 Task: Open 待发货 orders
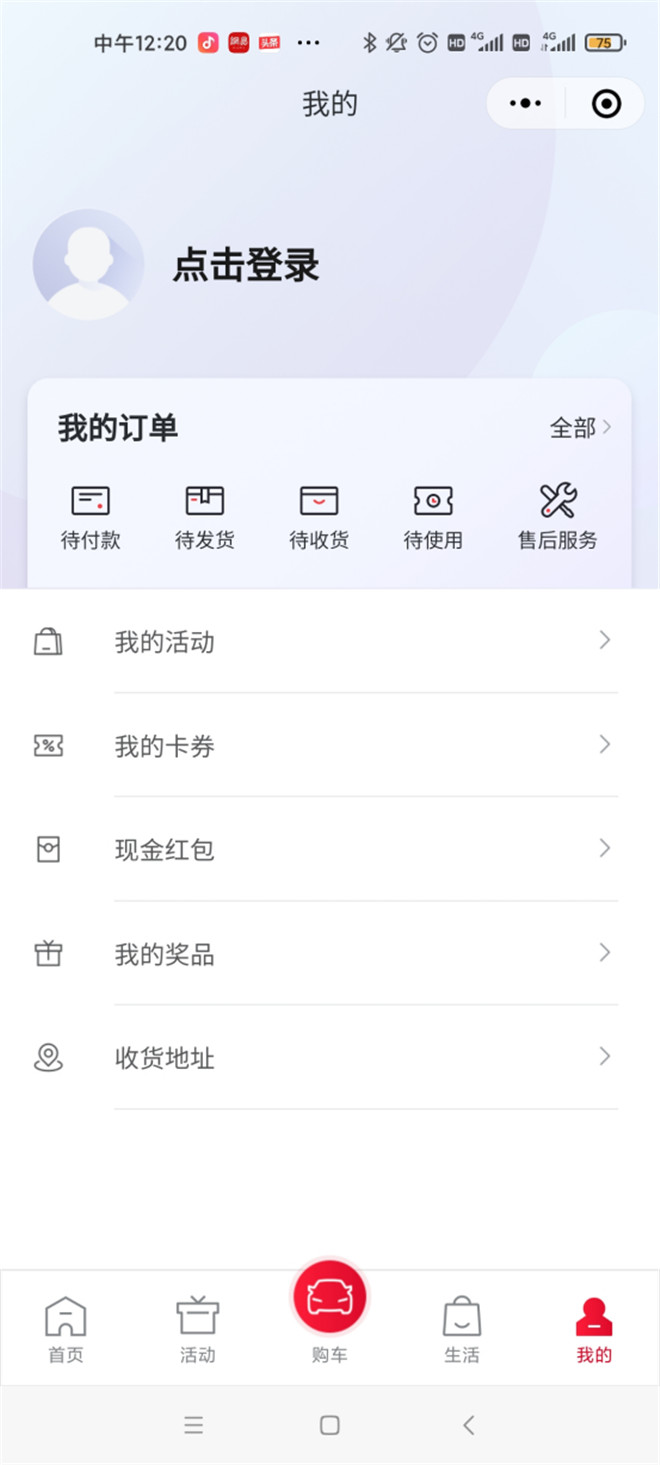(x=205, y=517)
